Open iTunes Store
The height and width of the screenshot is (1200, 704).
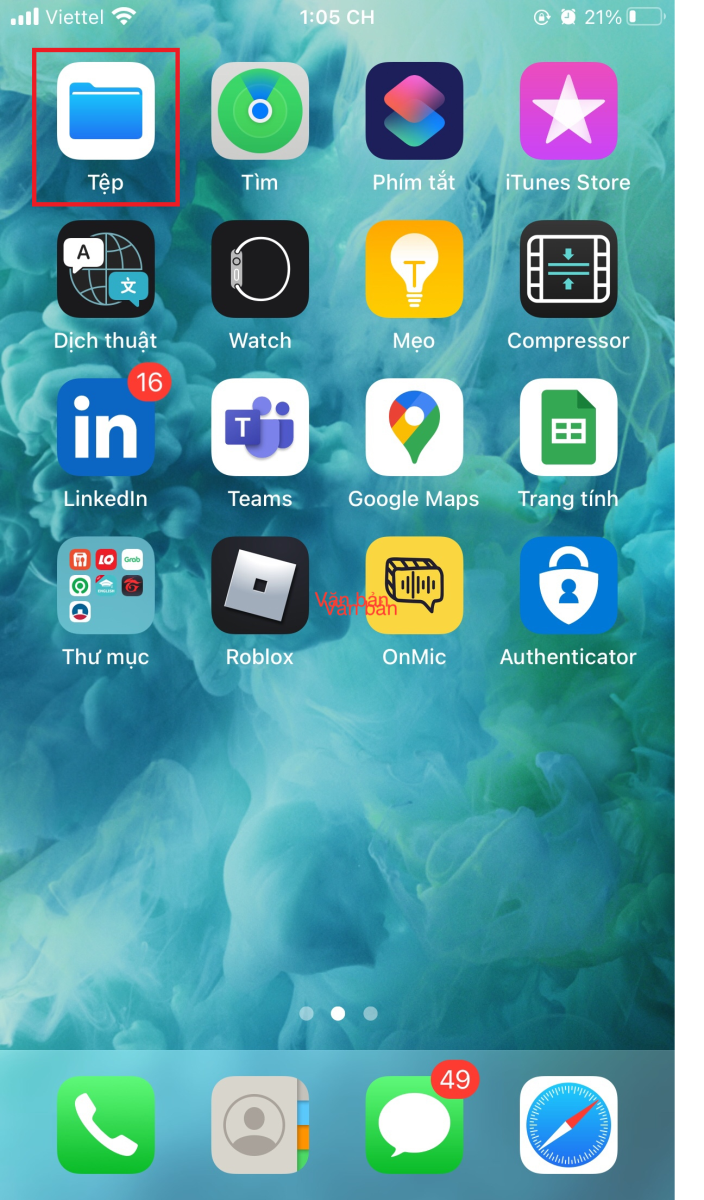tap(568, 111)
